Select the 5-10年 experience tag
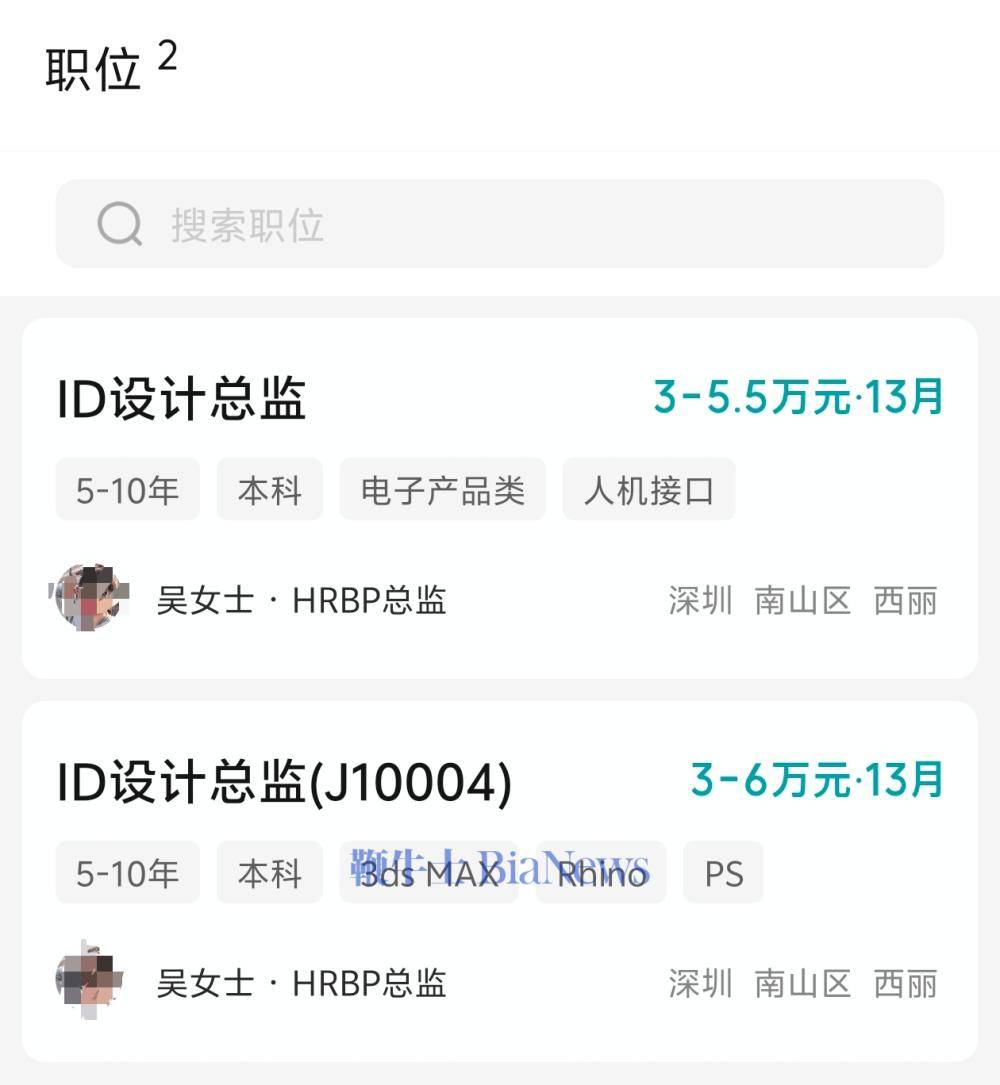Viewport: 1000px width, 1085px height. coord(127,489)
